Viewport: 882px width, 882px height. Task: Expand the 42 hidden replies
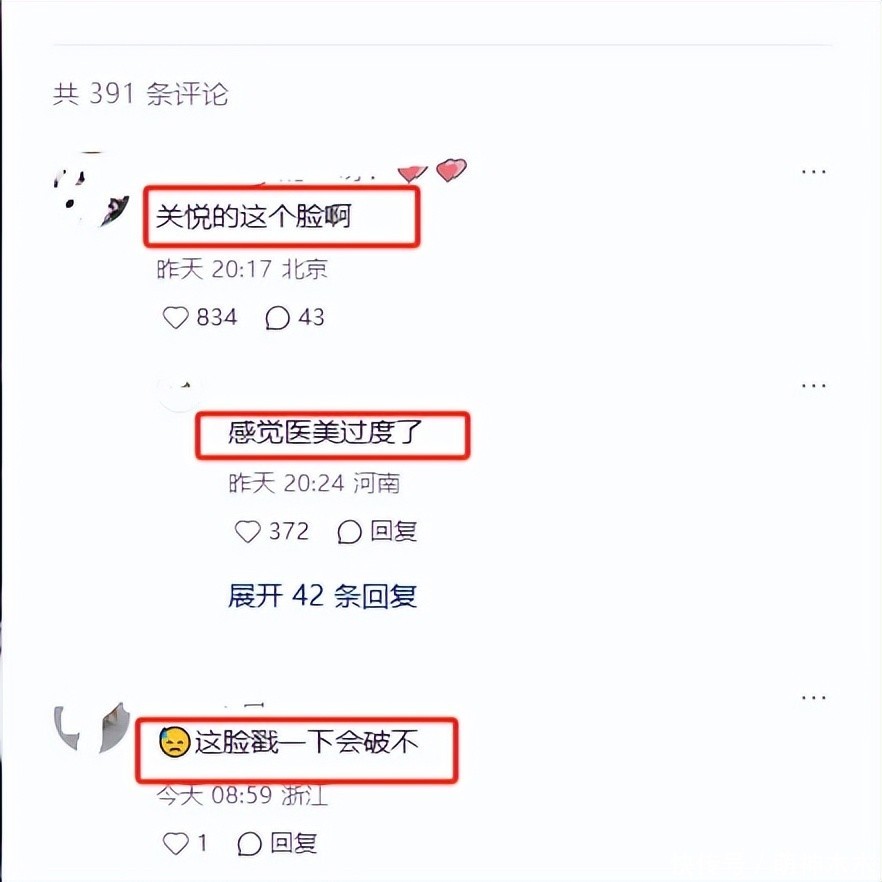(322, 596)
